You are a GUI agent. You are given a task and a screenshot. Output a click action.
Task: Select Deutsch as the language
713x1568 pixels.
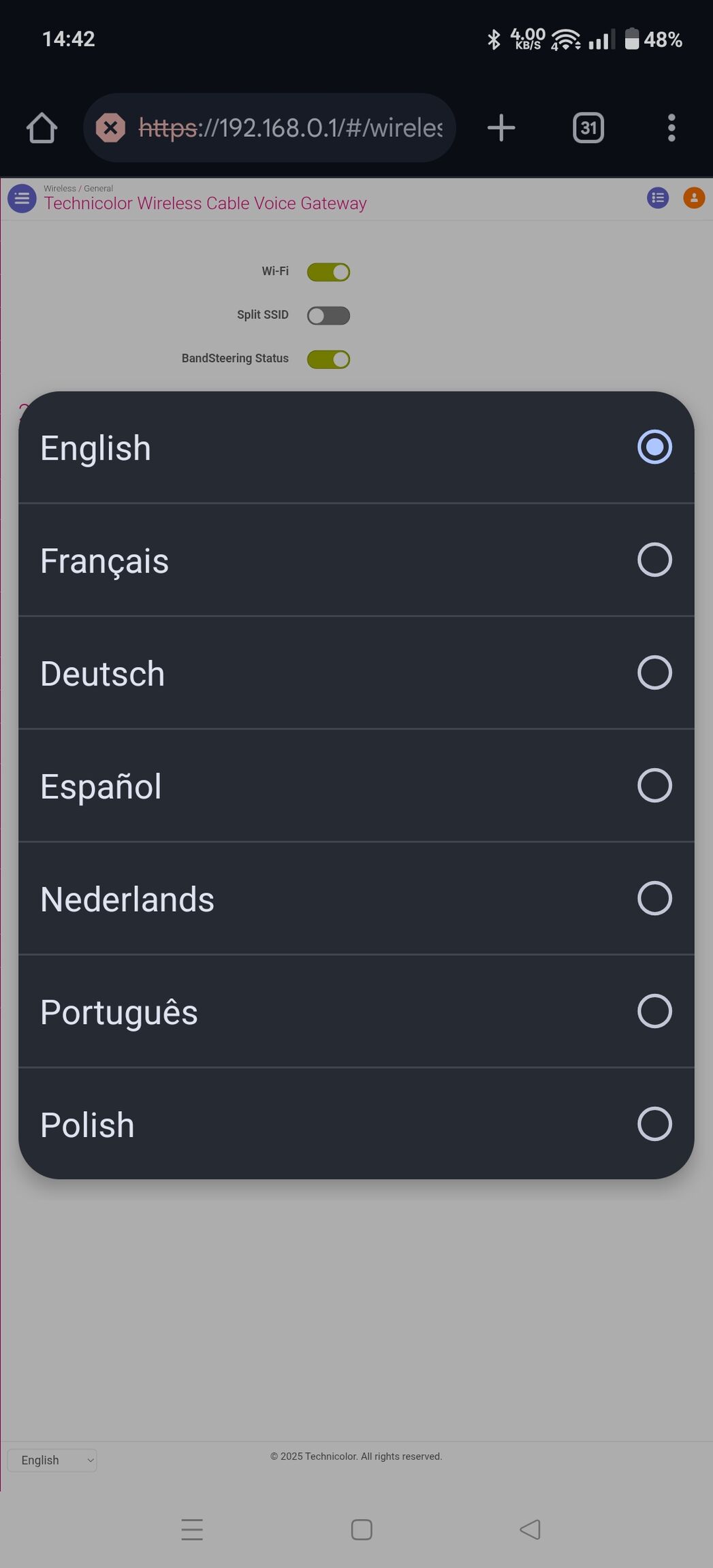click(x=356, y=673)
